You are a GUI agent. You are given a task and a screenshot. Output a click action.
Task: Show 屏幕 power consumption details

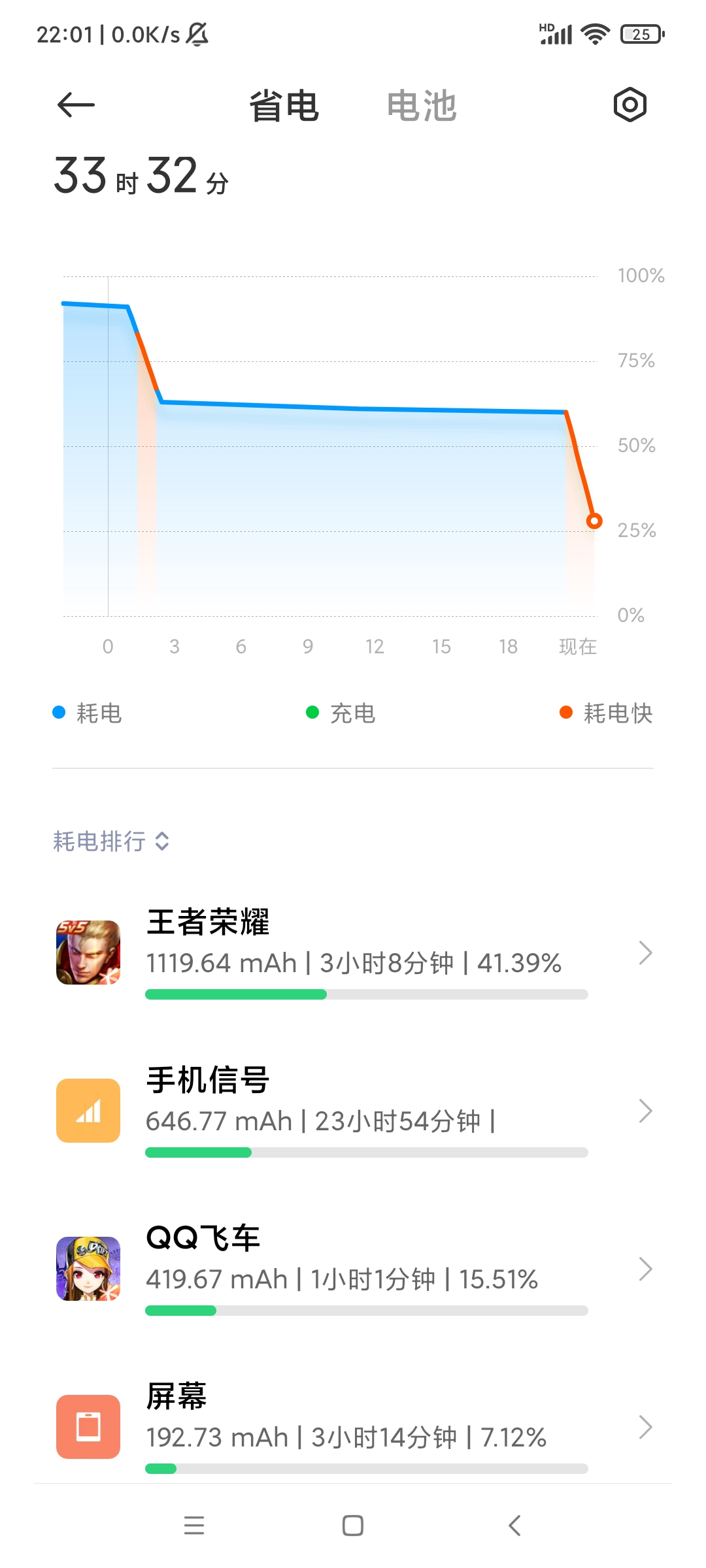(353, 1427)
